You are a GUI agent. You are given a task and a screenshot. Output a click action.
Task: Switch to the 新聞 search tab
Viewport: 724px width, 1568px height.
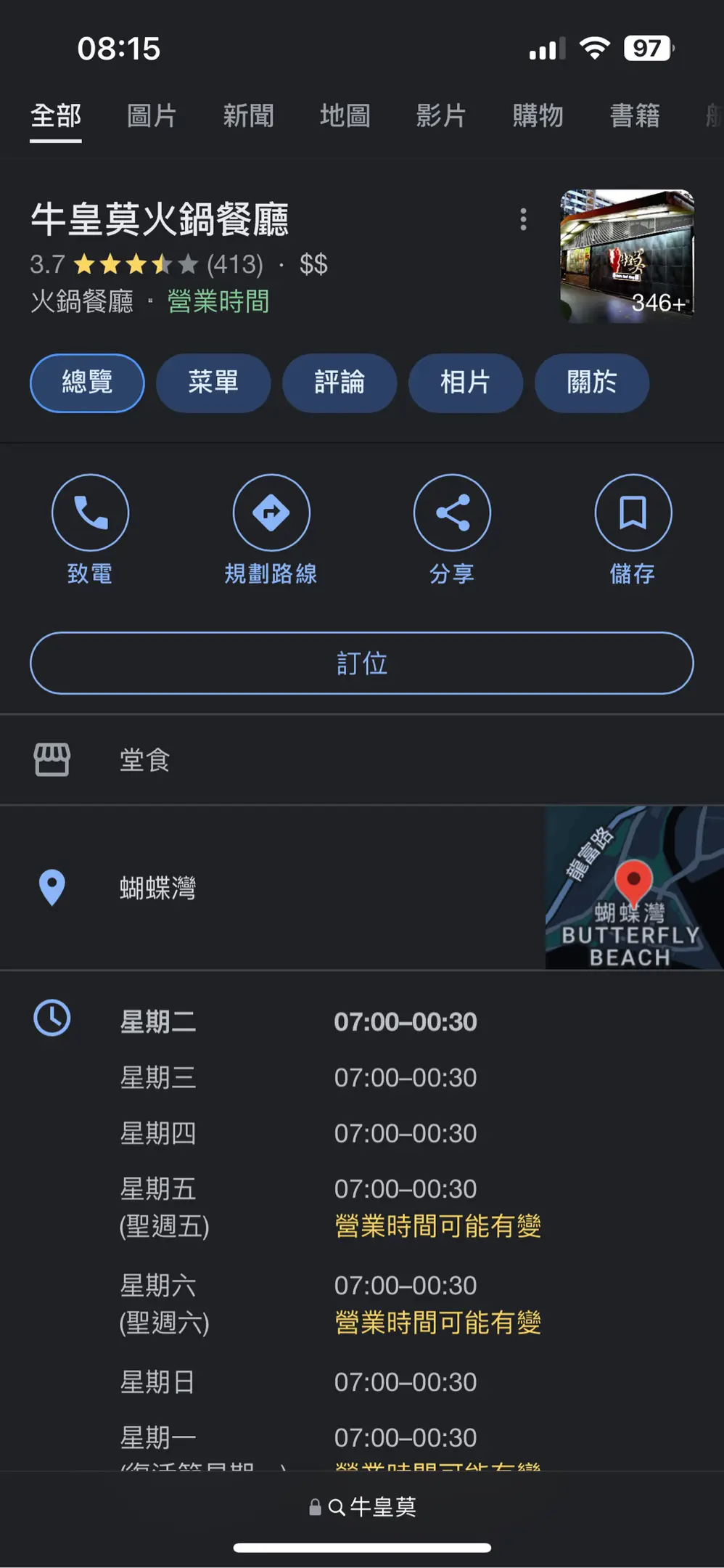[x=248, y=116]
